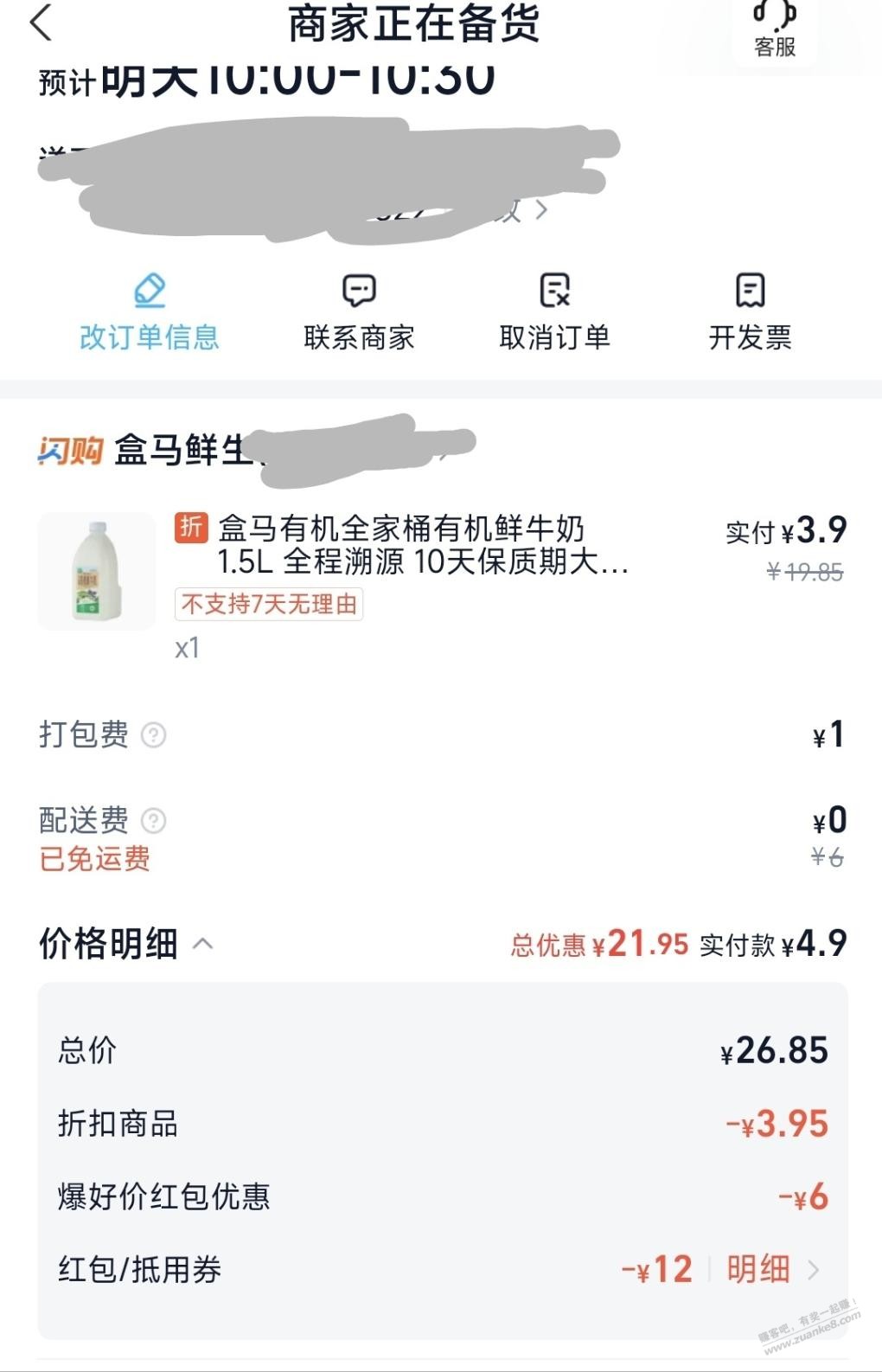Collapse the 价格明细 section
Screen dimensions: 882x1372
point(202,943)
